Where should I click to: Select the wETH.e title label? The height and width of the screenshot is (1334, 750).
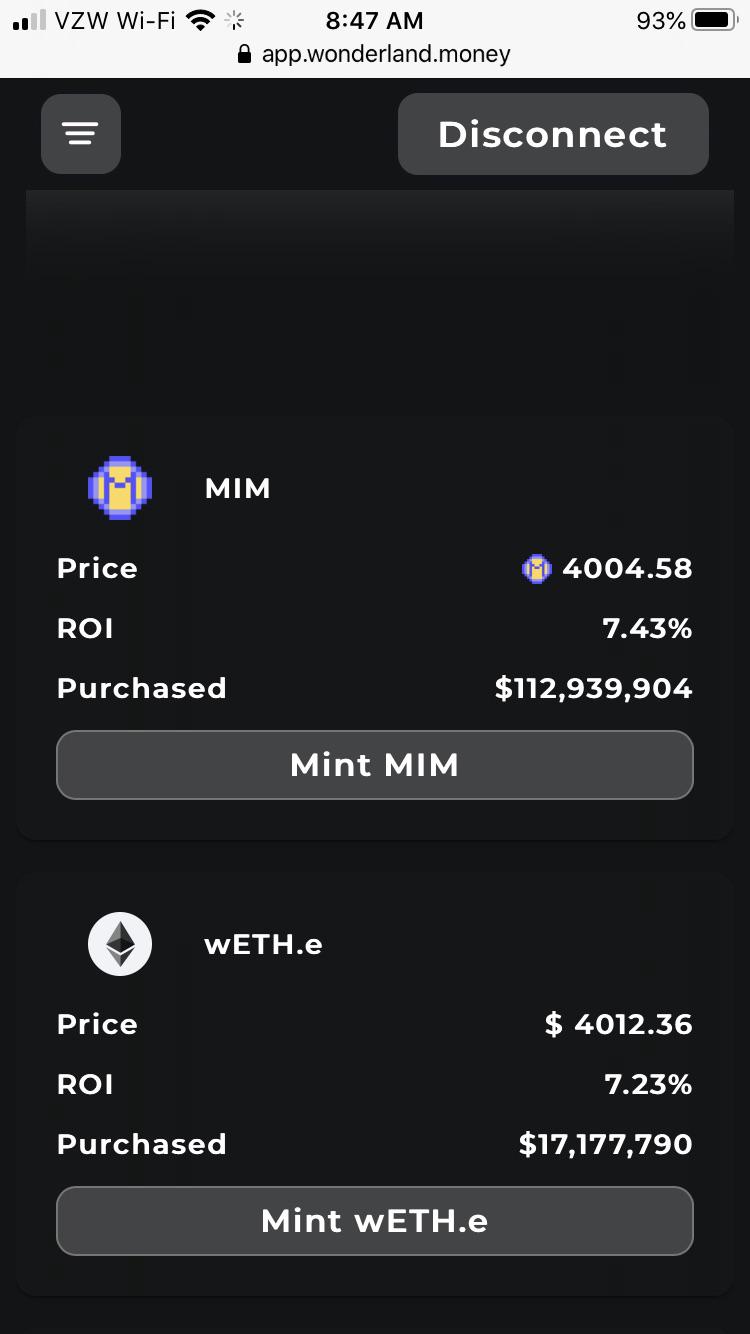pyautogui.click(x=263, y=943)
